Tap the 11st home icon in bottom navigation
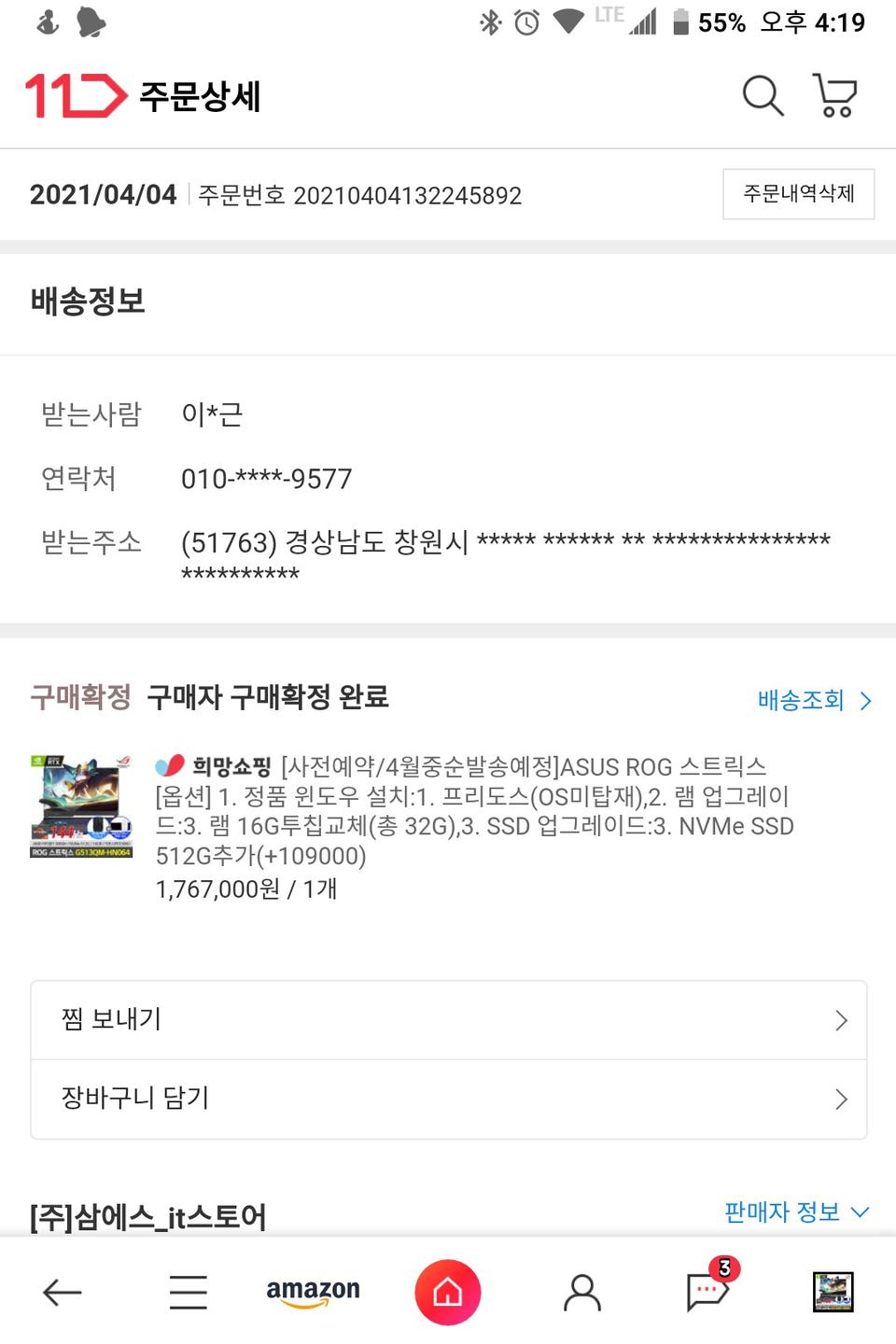The width and height of the screenshot is (896, 1344). click(x=448, y=1293)
